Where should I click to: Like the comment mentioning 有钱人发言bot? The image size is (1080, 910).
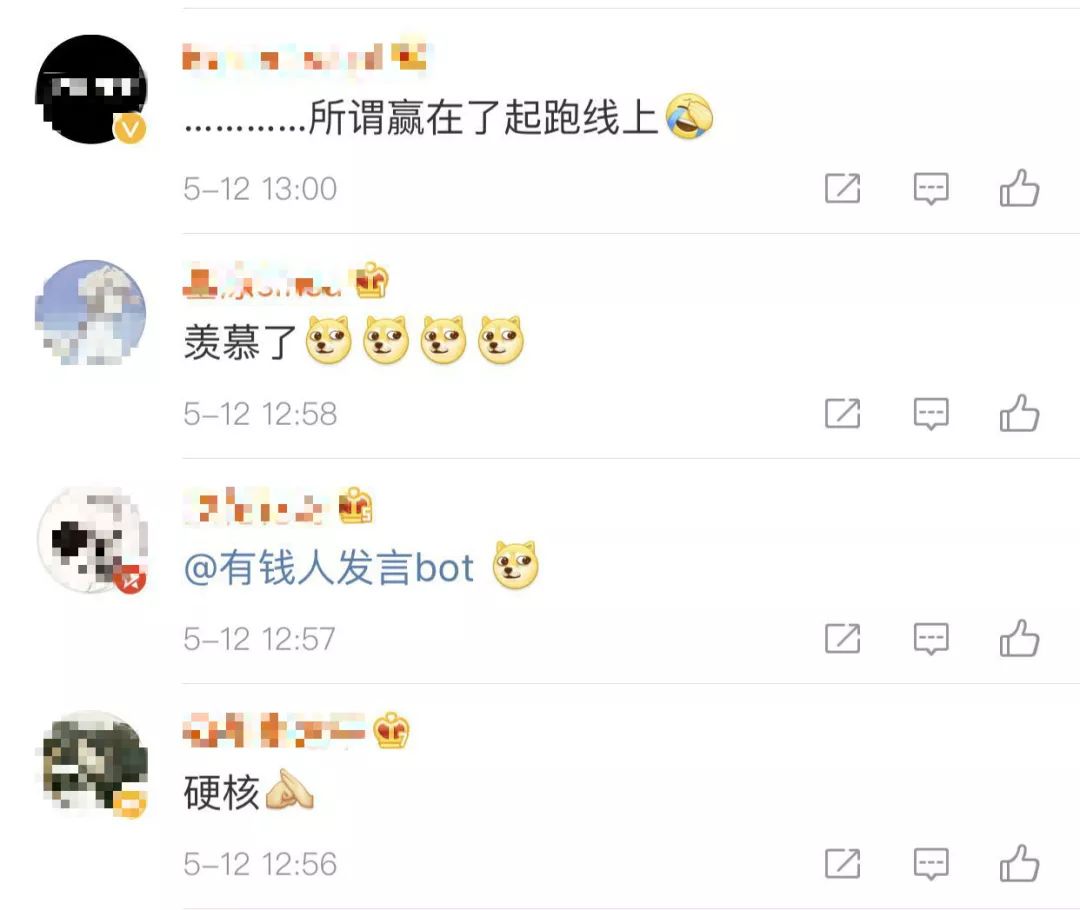pyautogui.click(x=1019, y=638)
